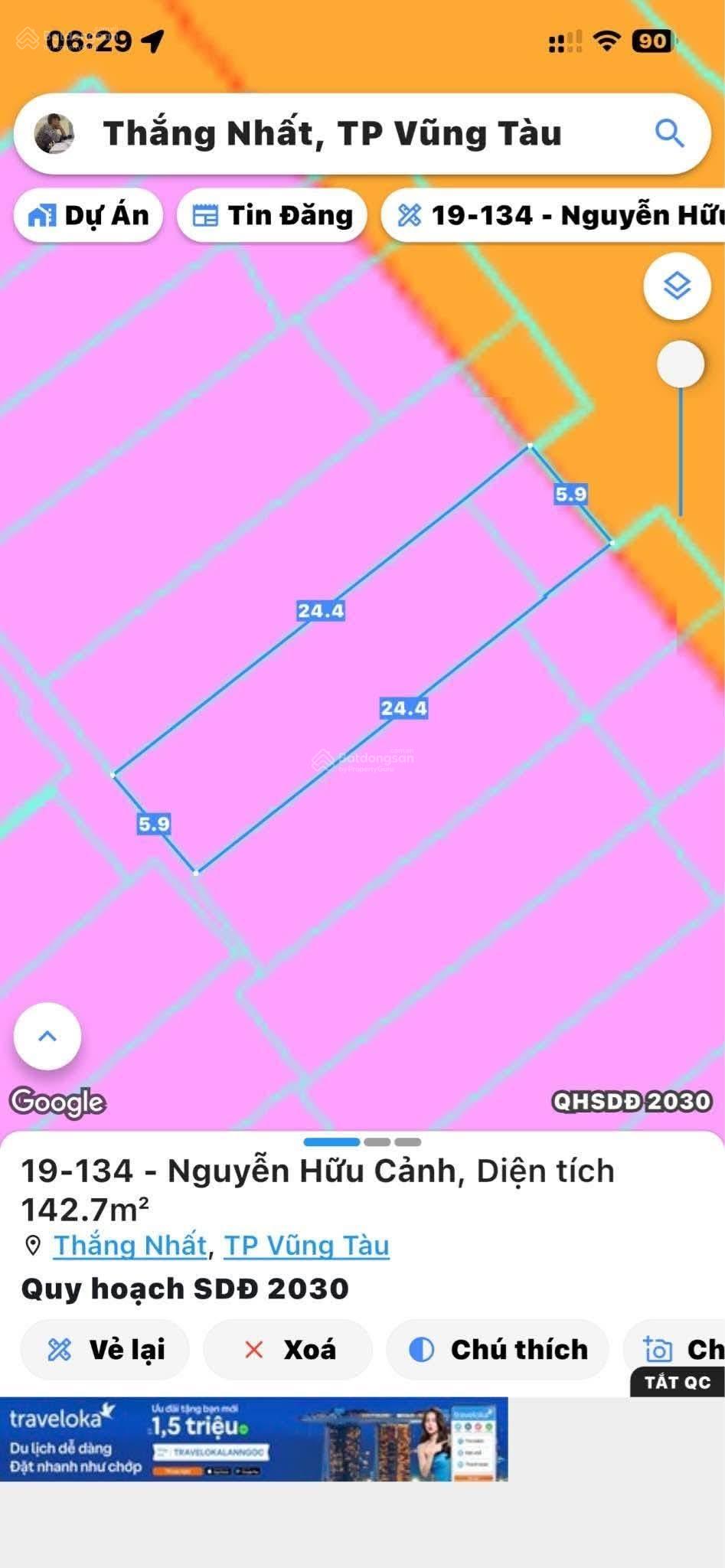Image resolution: width=725 pixels, height=1568 pixels.
Task: Show the legend via Chú thích
Action: coord(498,1349)
